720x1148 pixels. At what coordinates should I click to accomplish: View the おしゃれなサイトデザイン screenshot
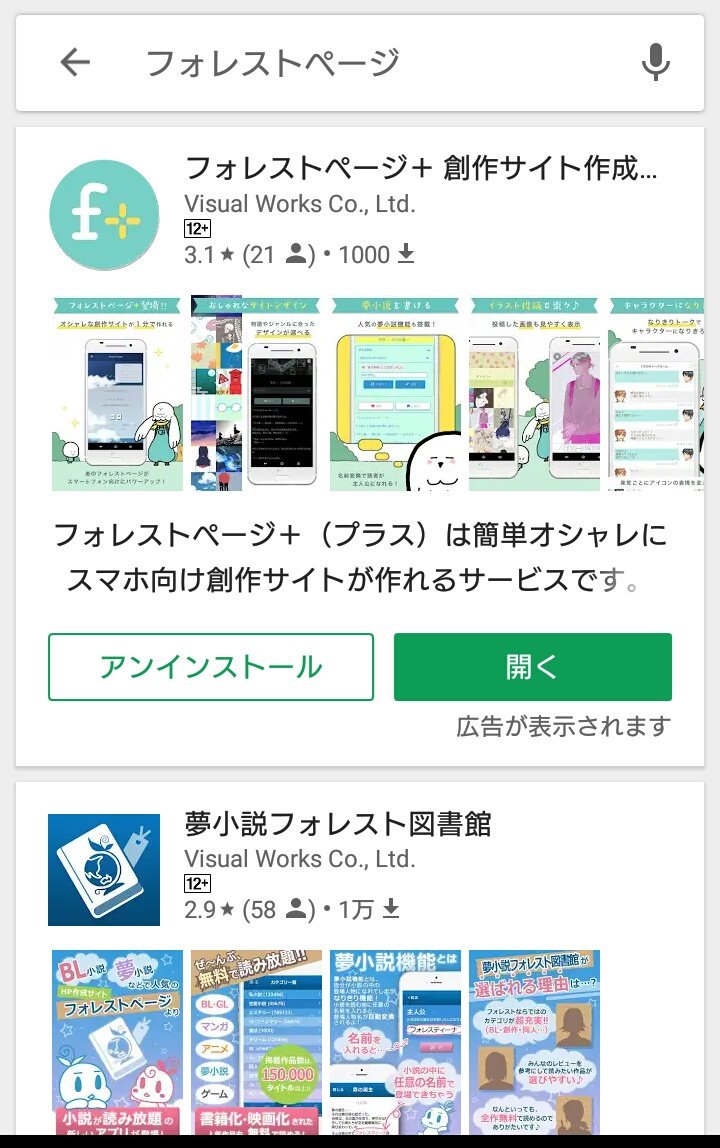pos(256,393)
